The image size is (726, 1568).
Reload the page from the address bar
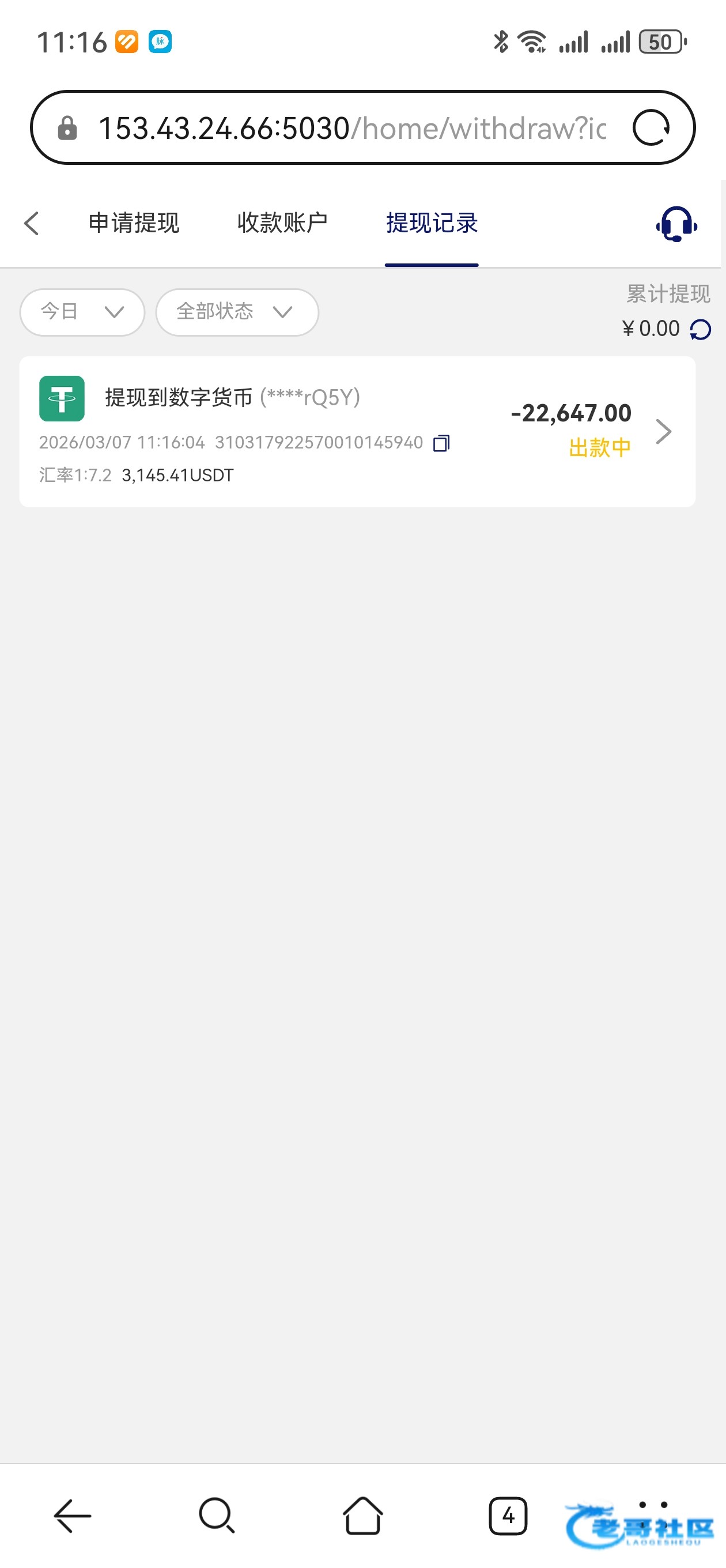tap(651, 128)
